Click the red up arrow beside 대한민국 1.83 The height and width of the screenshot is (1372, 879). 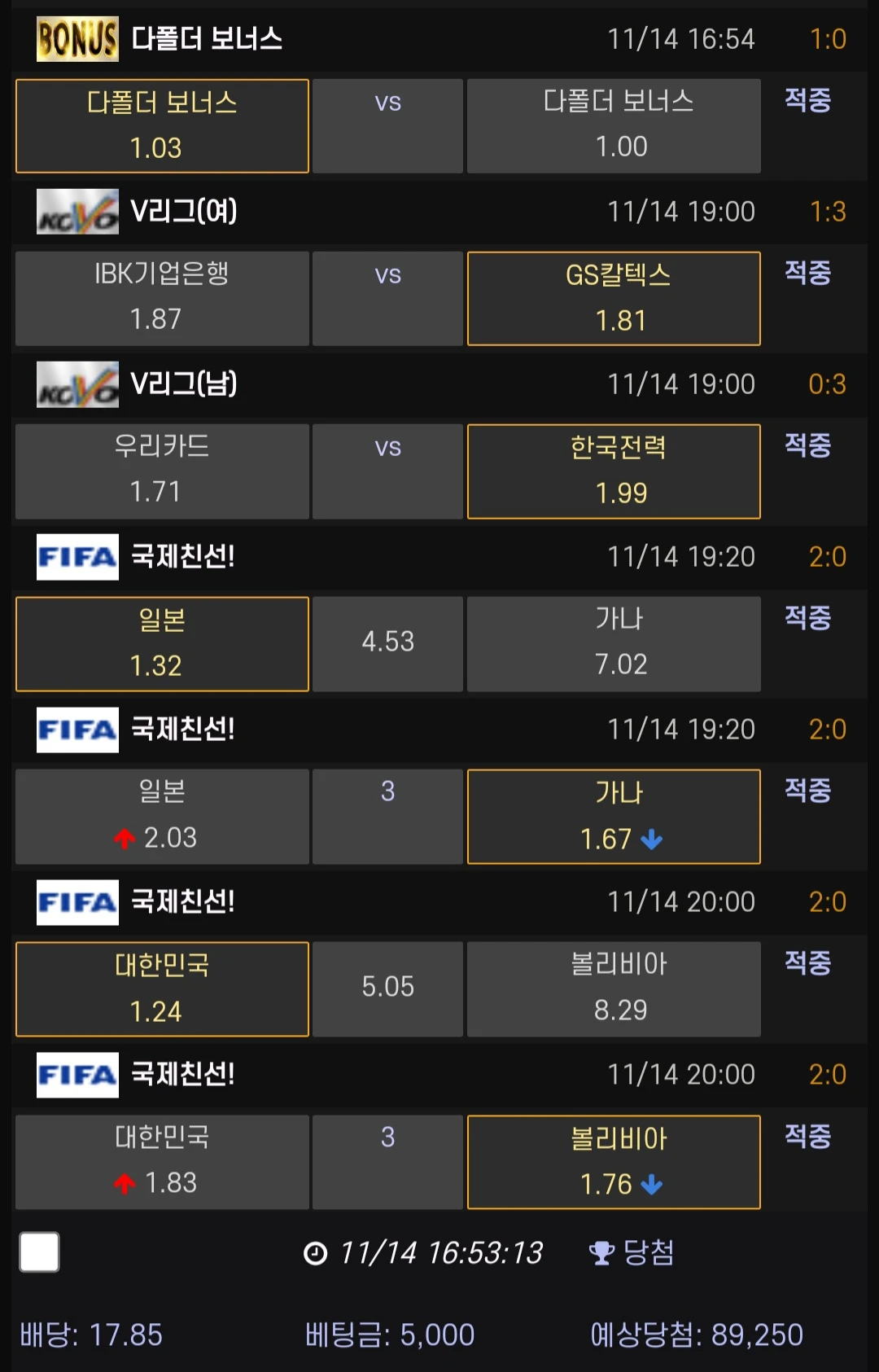pyautogui.click(x=124, y=1183)
